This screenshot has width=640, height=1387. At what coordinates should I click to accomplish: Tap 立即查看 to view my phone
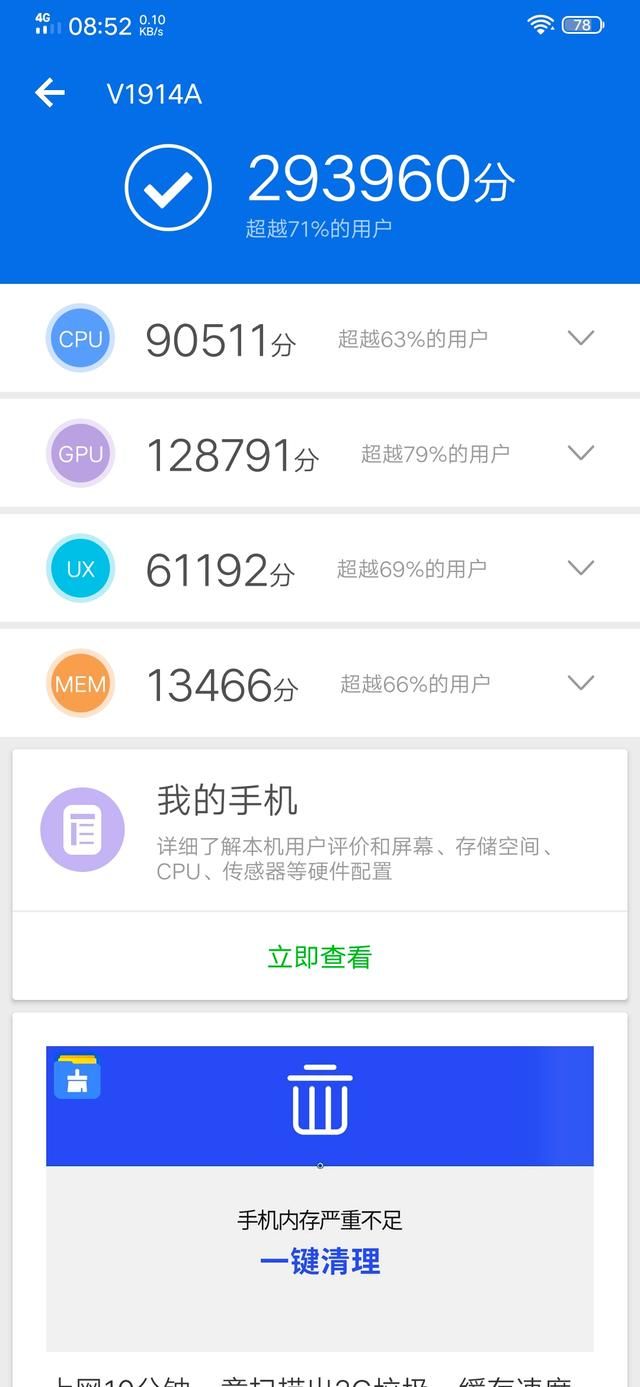(x=320, y=957)
